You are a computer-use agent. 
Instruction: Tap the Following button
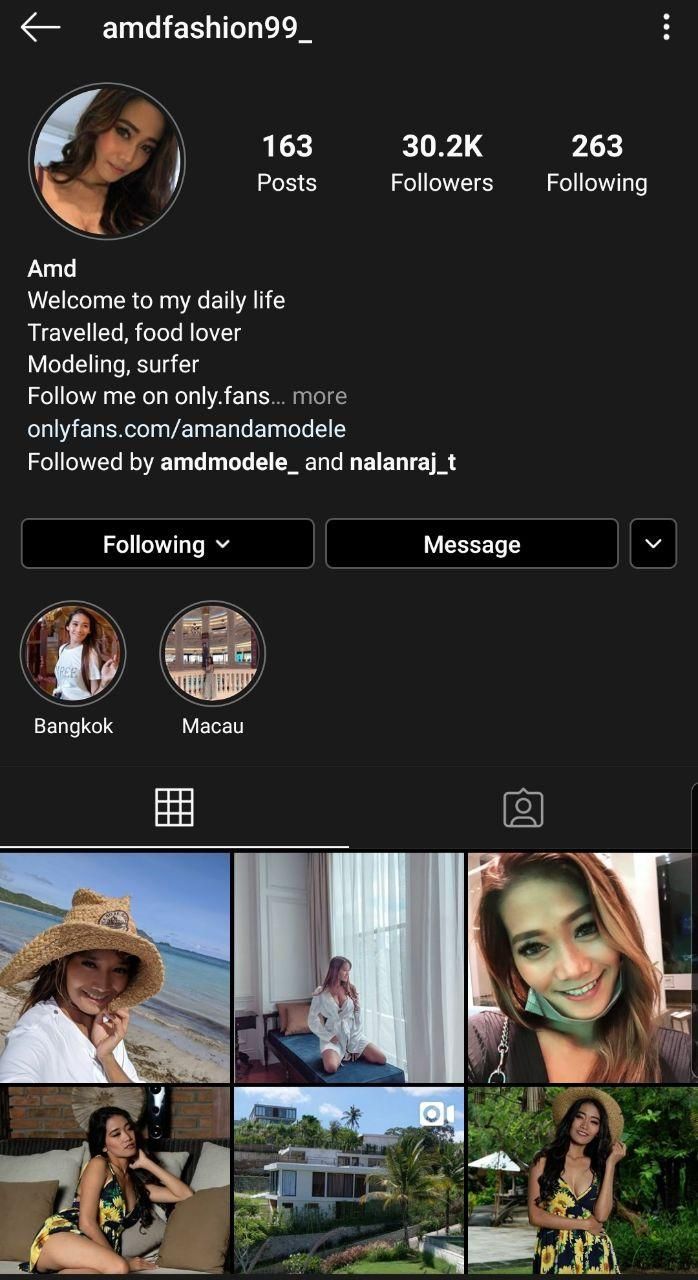click(x=167, y=544)
